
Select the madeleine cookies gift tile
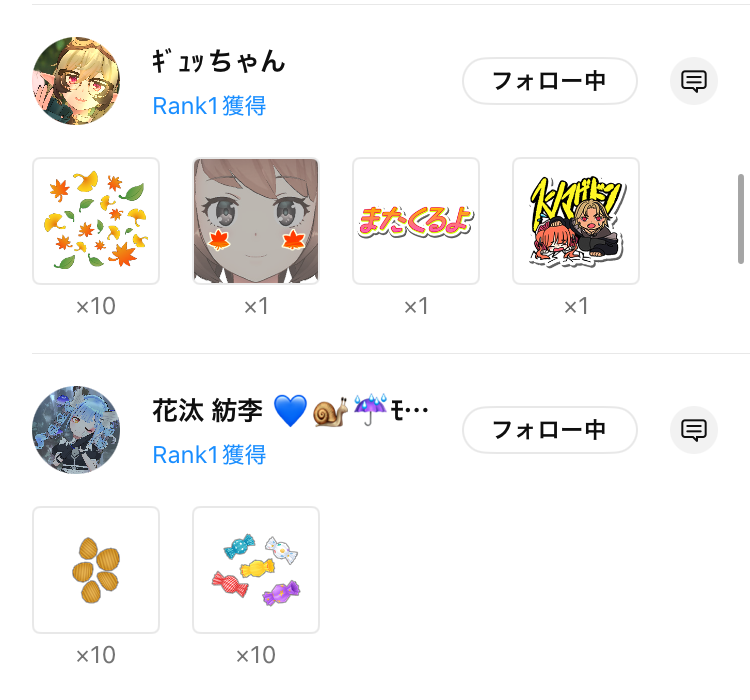[x=96, y=570]
